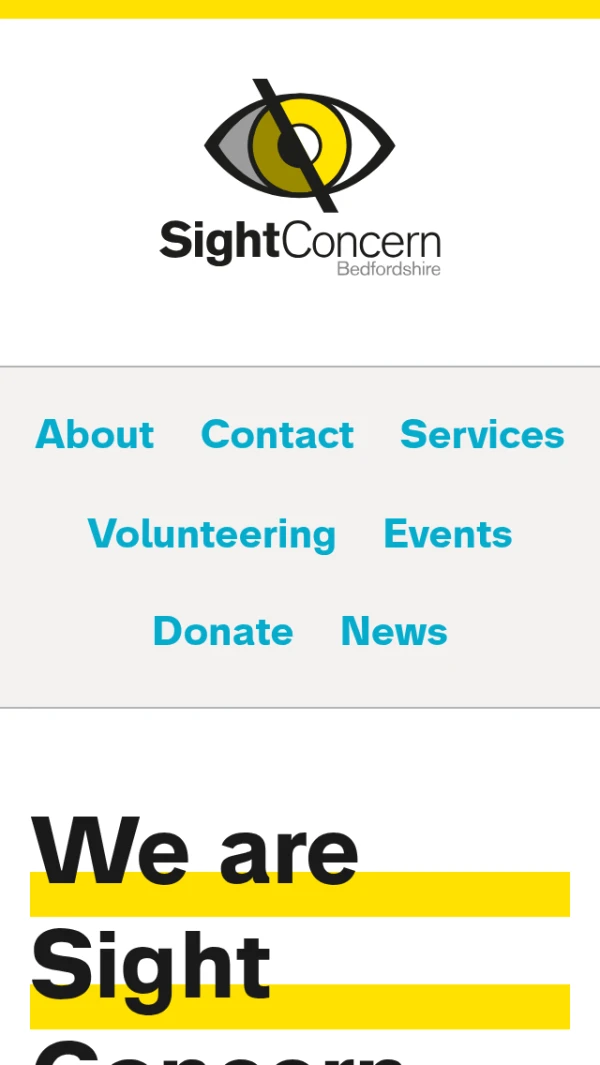This screenshot has height=1065, width=600.
Task: Open the About page
Action: click(95, 435)
